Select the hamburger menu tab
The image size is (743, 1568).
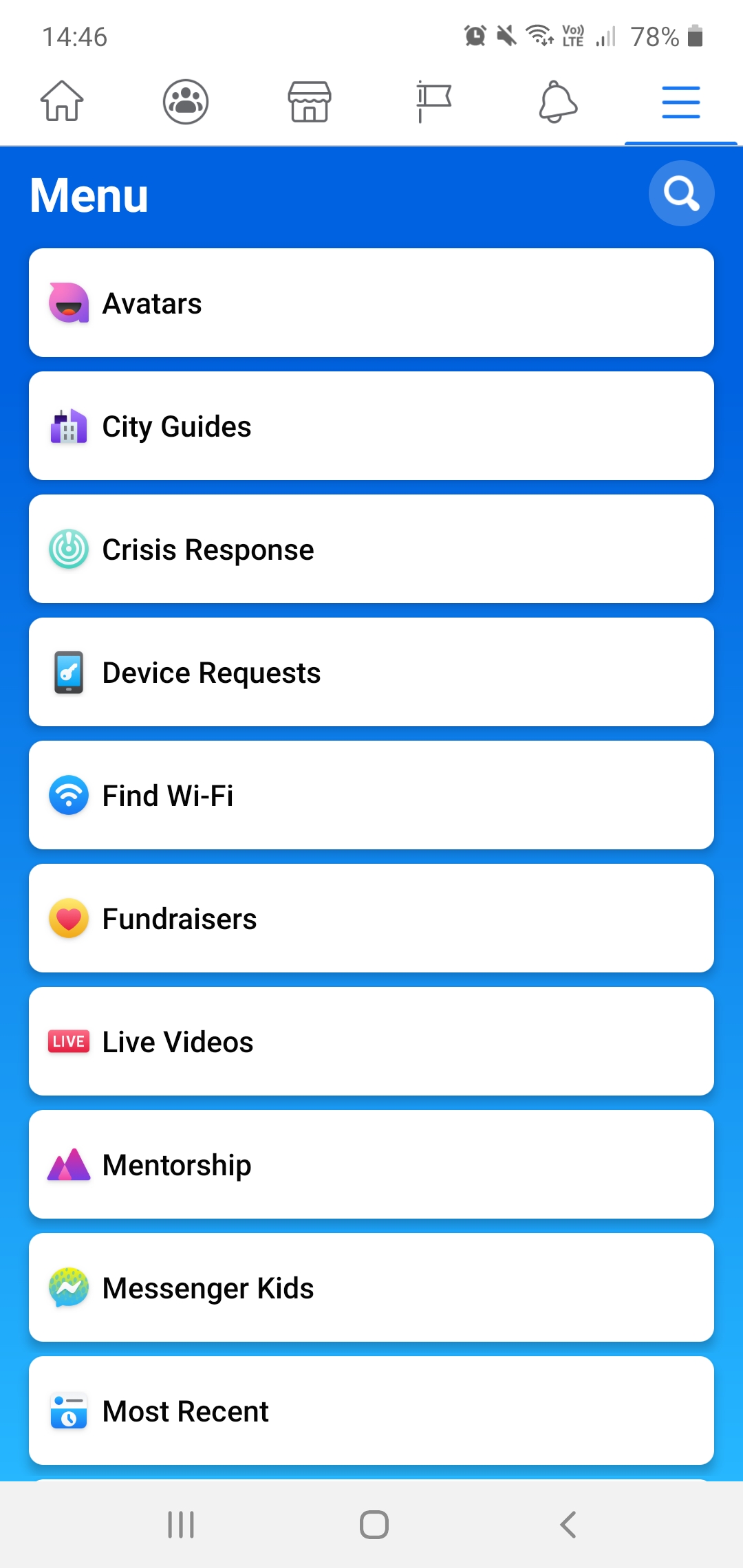(681, 102)
